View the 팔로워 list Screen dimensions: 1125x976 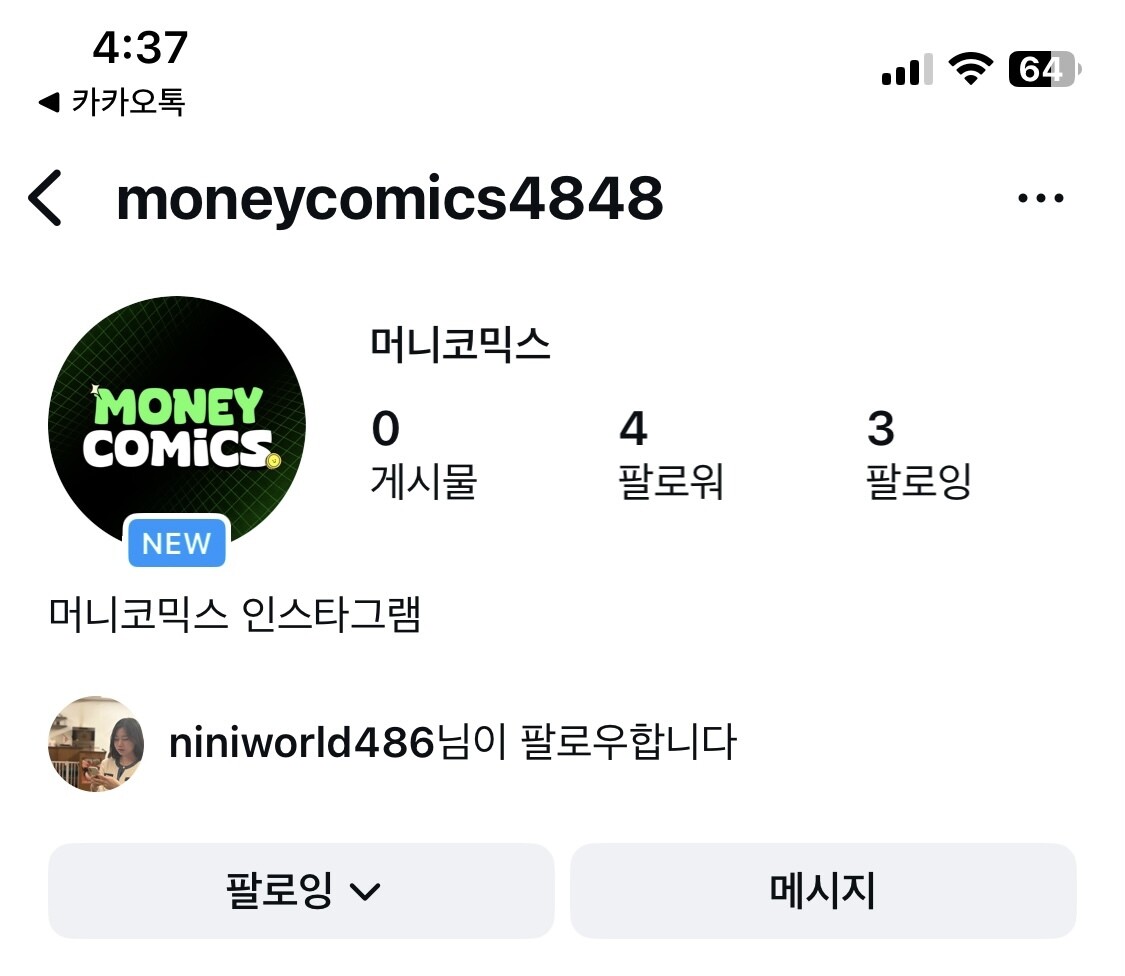pyautogui.click(x=670, y=455)
